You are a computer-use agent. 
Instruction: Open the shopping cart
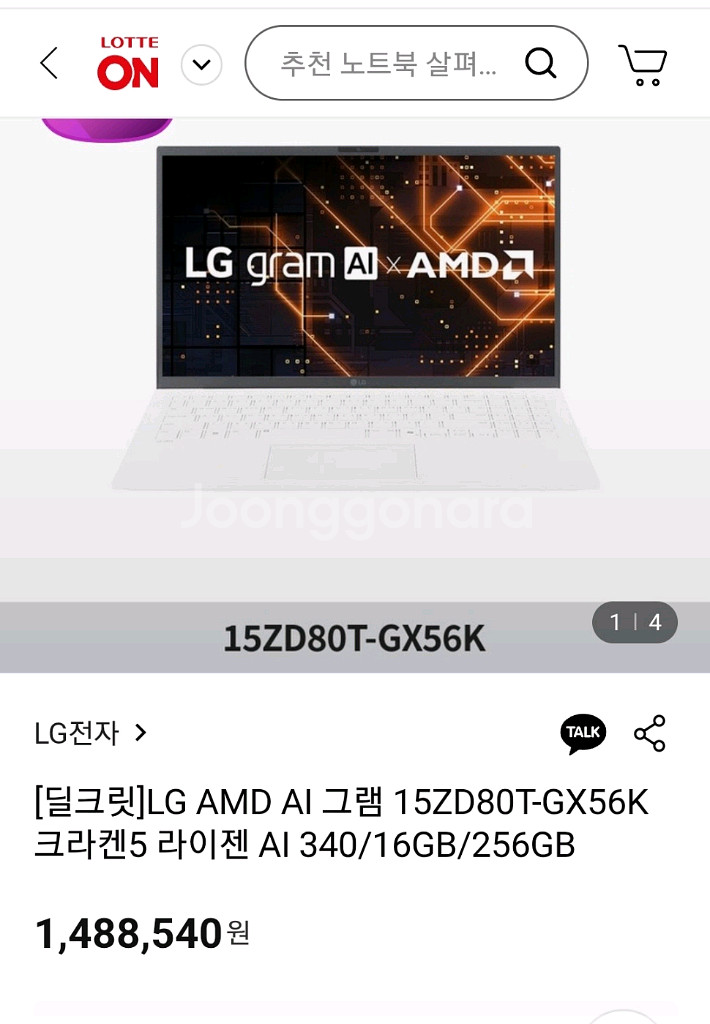(x=642, y=64)
